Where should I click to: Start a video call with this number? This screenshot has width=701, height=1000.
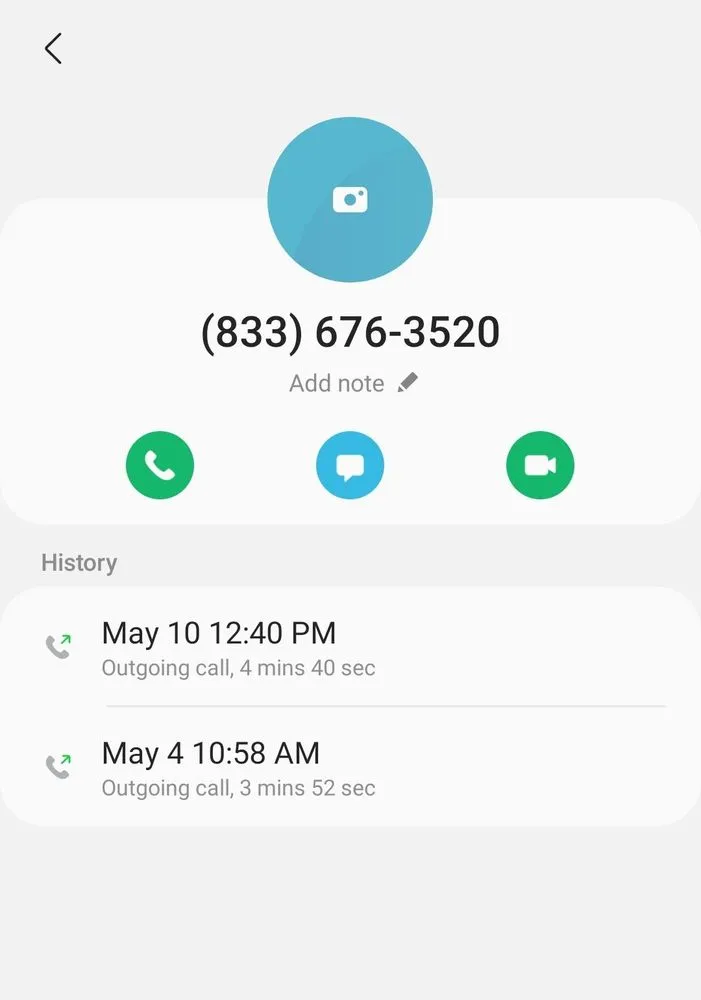click(x=540, y=465)
